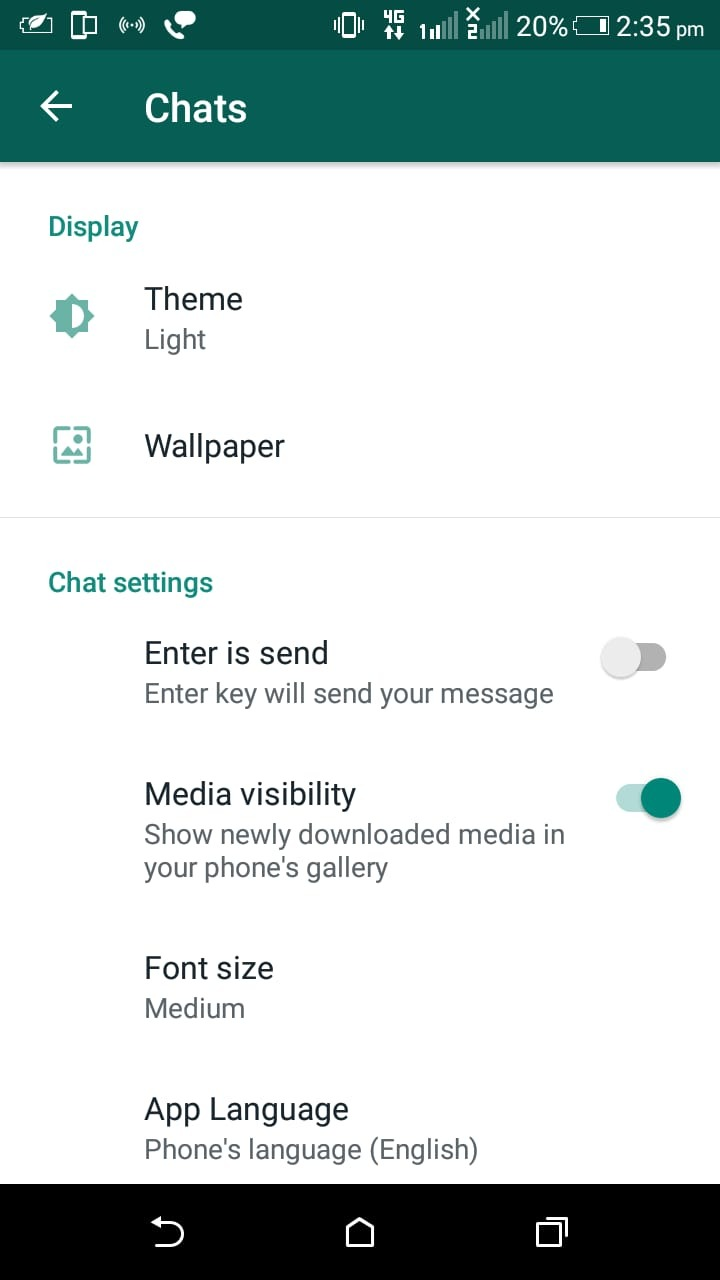This screenshot has width=720, height=1280.
Task: Open recent apps from navigation bar
Action: coord(551,1233)
